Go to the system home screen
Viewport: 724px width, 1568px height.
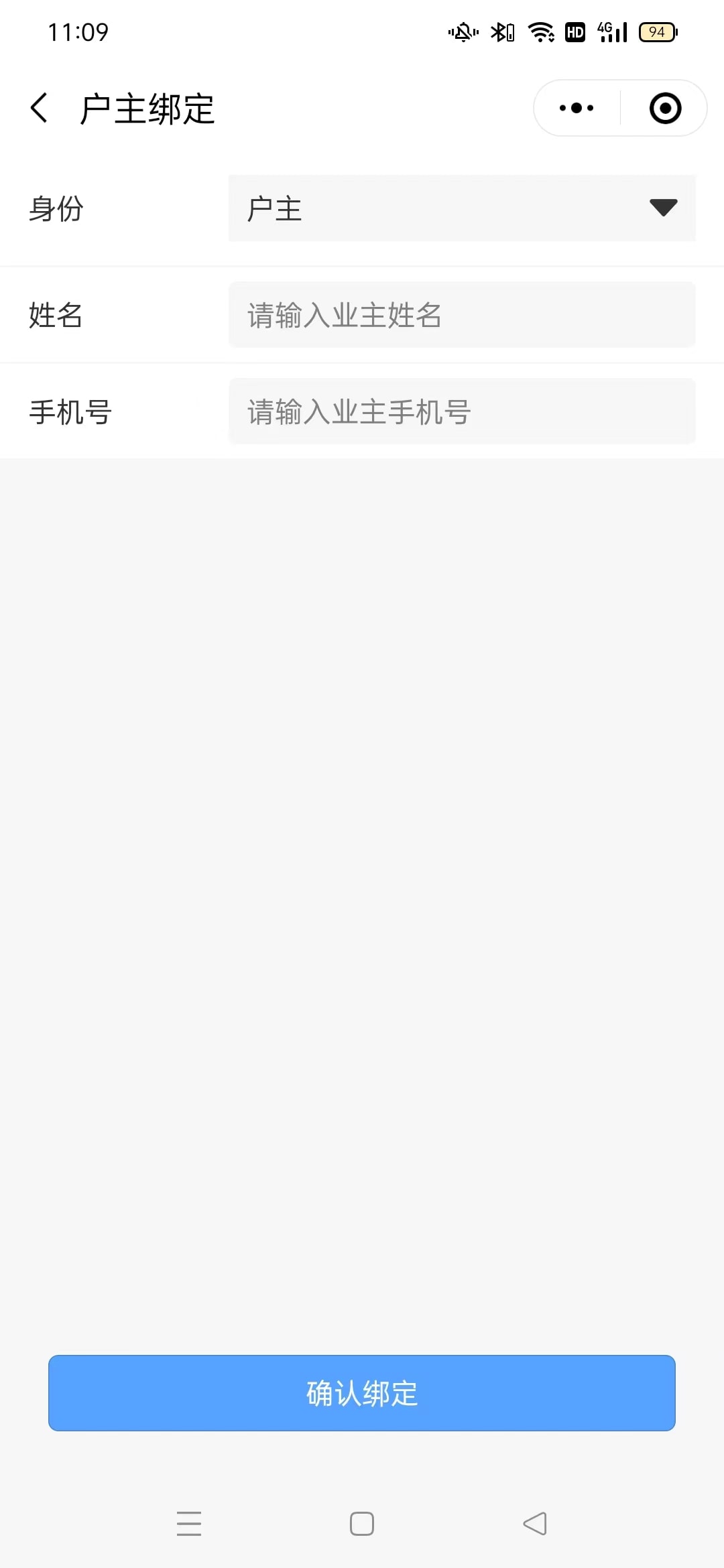pos(362,1524)
